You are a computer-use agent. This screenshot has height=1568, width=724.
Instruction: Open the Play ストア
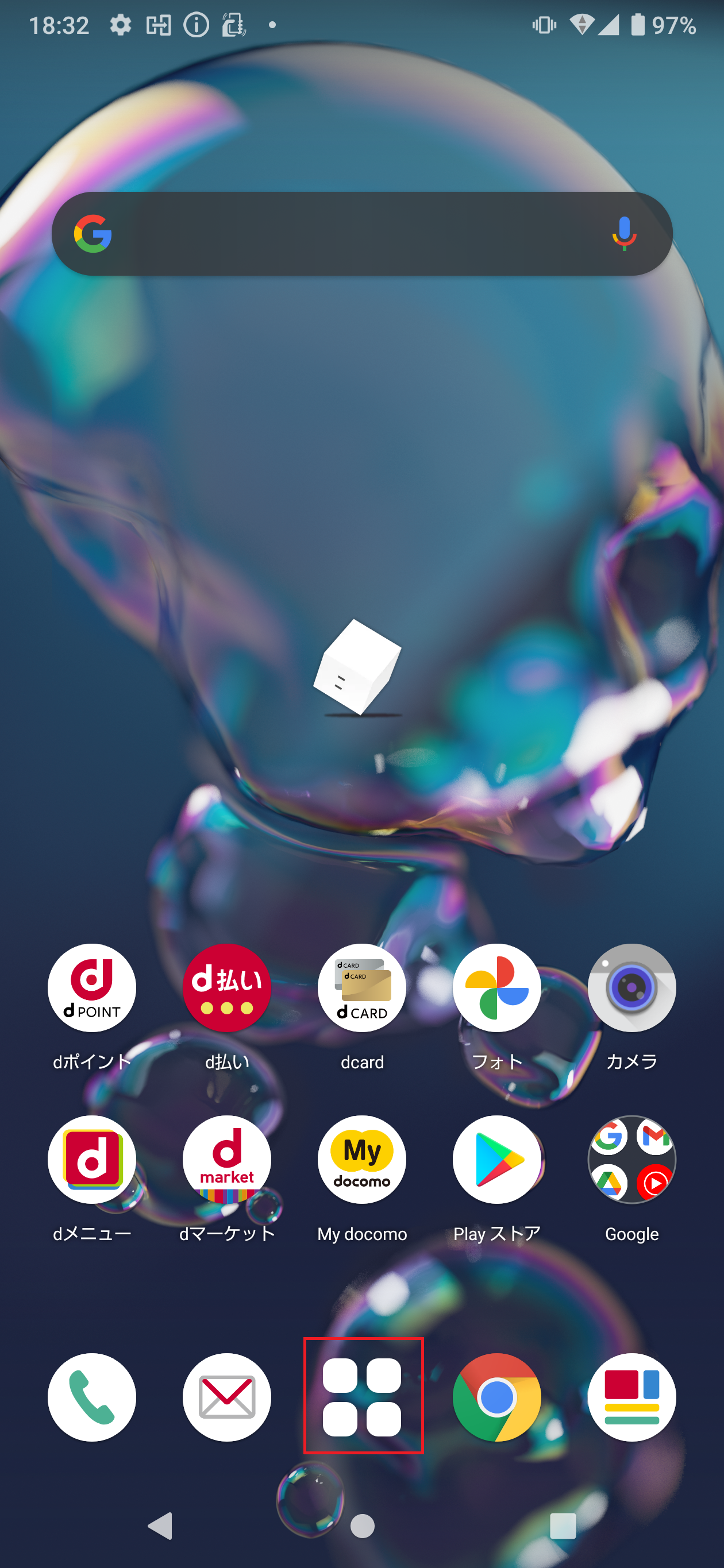497,1160
